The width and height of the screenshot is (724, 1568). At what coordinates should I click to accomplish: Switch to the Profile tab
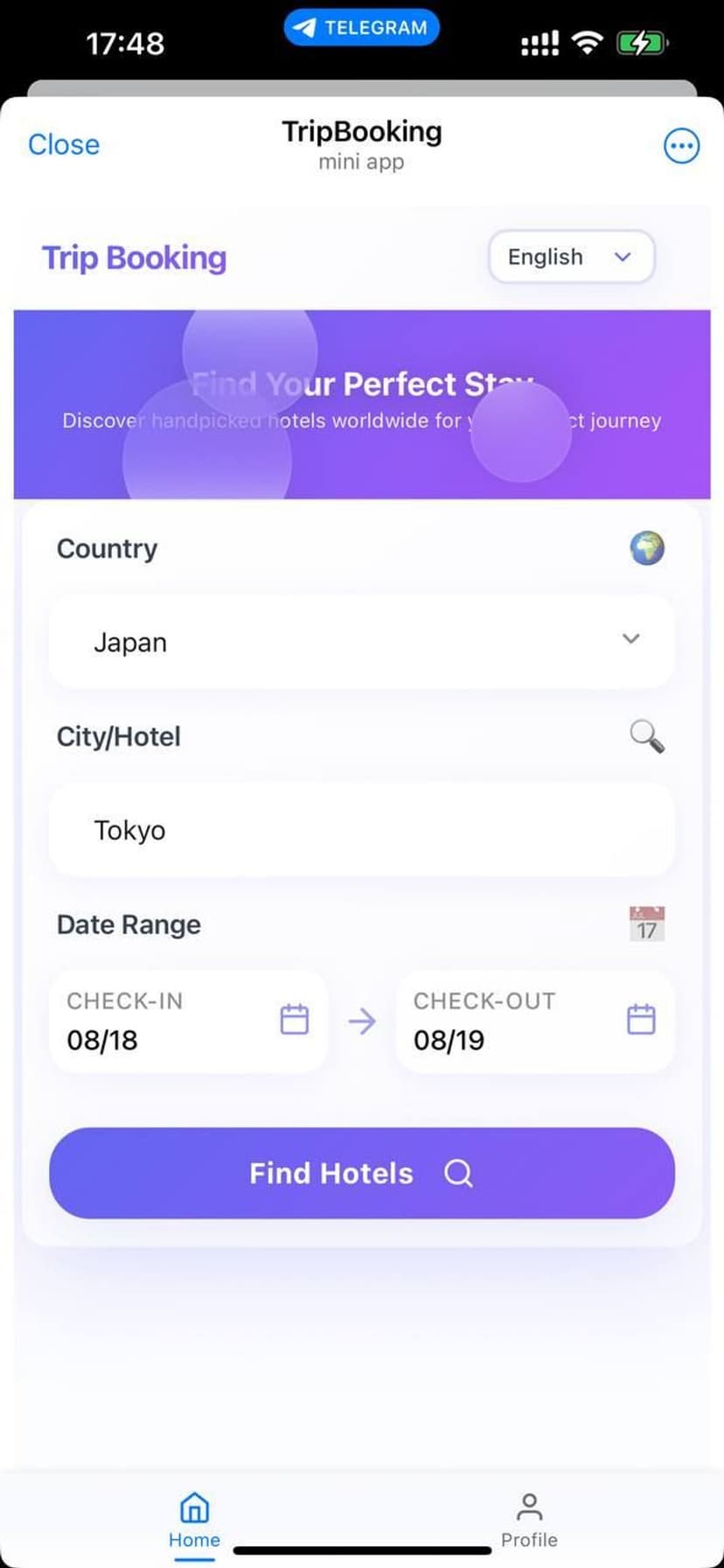coord(529,1520)
